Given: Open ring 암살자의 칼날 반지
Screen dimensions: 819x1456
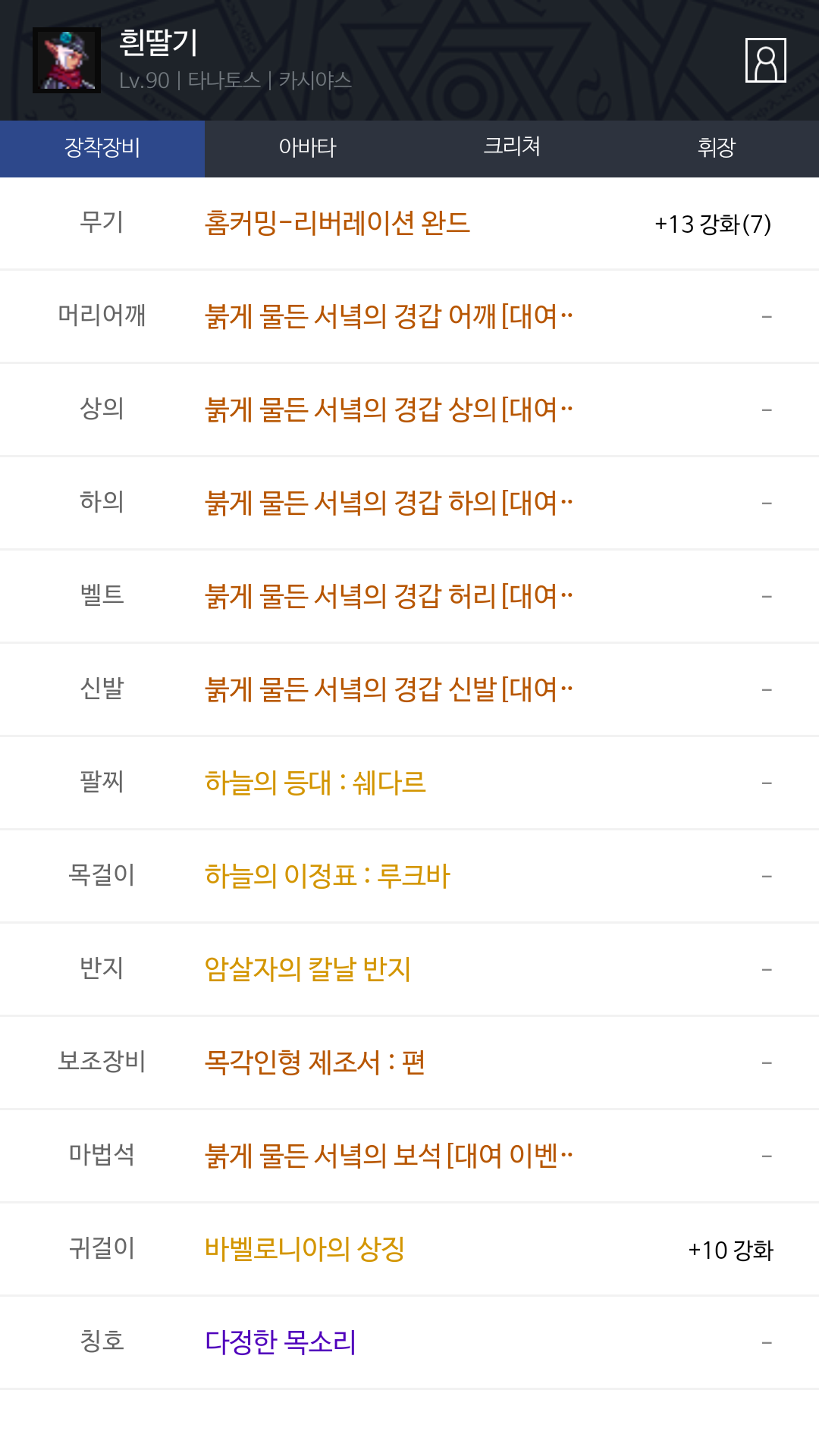Looking at the screenshot, I should (x=308, y=969).
